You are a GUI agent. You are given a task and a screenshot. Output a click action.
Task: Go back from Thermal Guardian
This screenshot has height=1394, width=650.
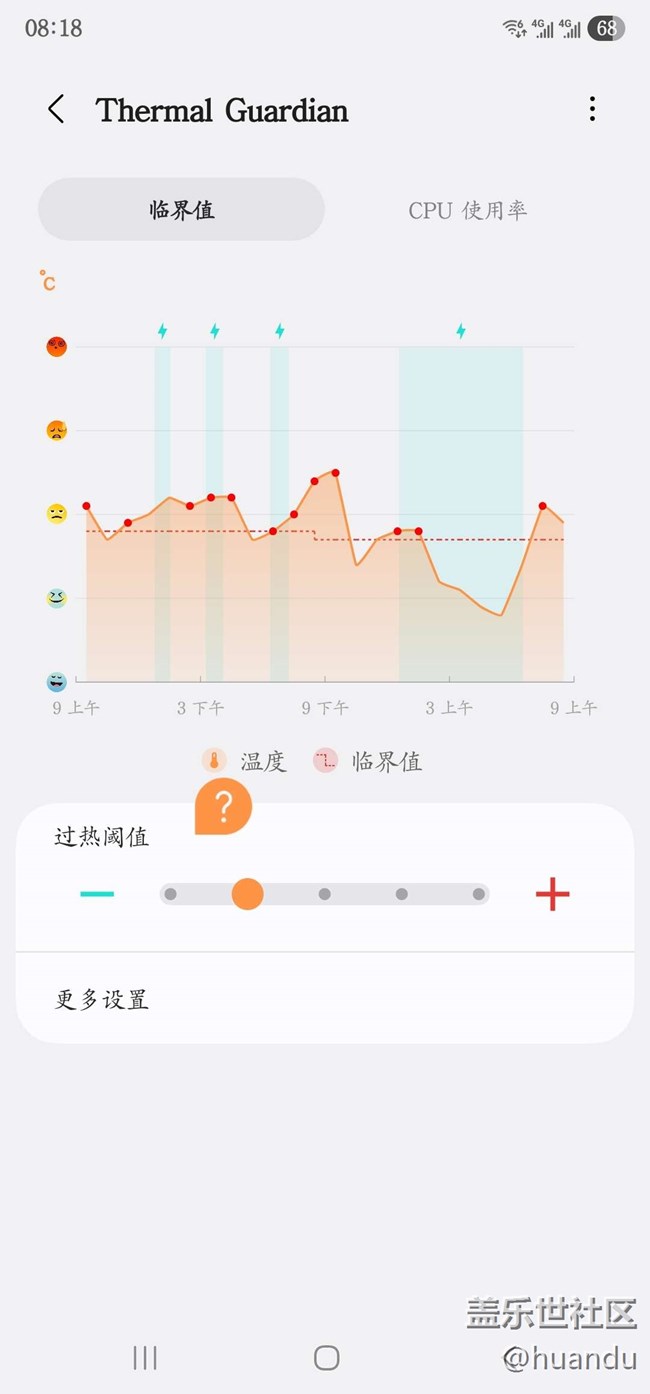click(56, 109)
